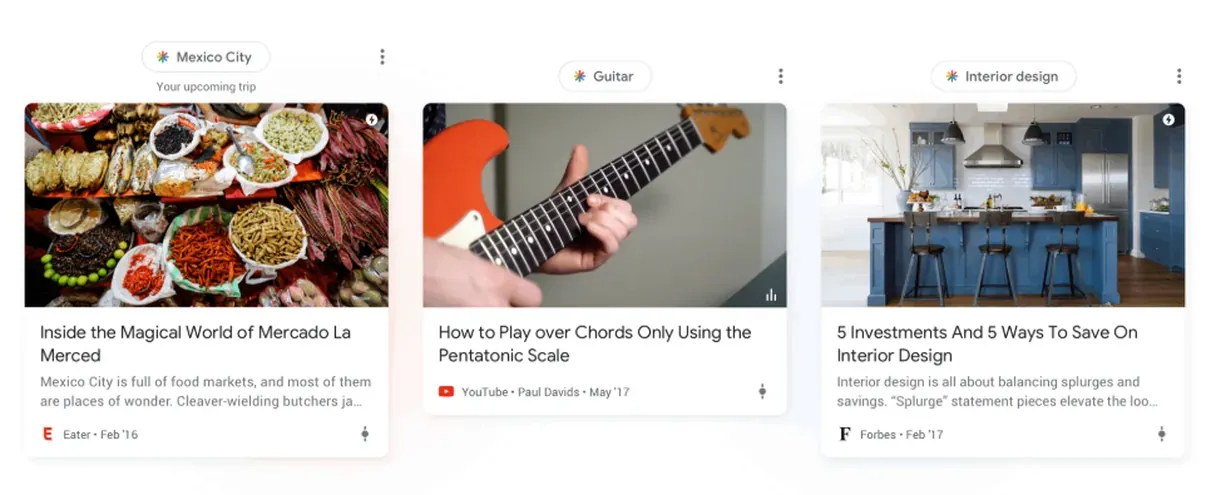Open the Interior design topic chip
Screen dimensions: 1216x495
[1002, 76]
